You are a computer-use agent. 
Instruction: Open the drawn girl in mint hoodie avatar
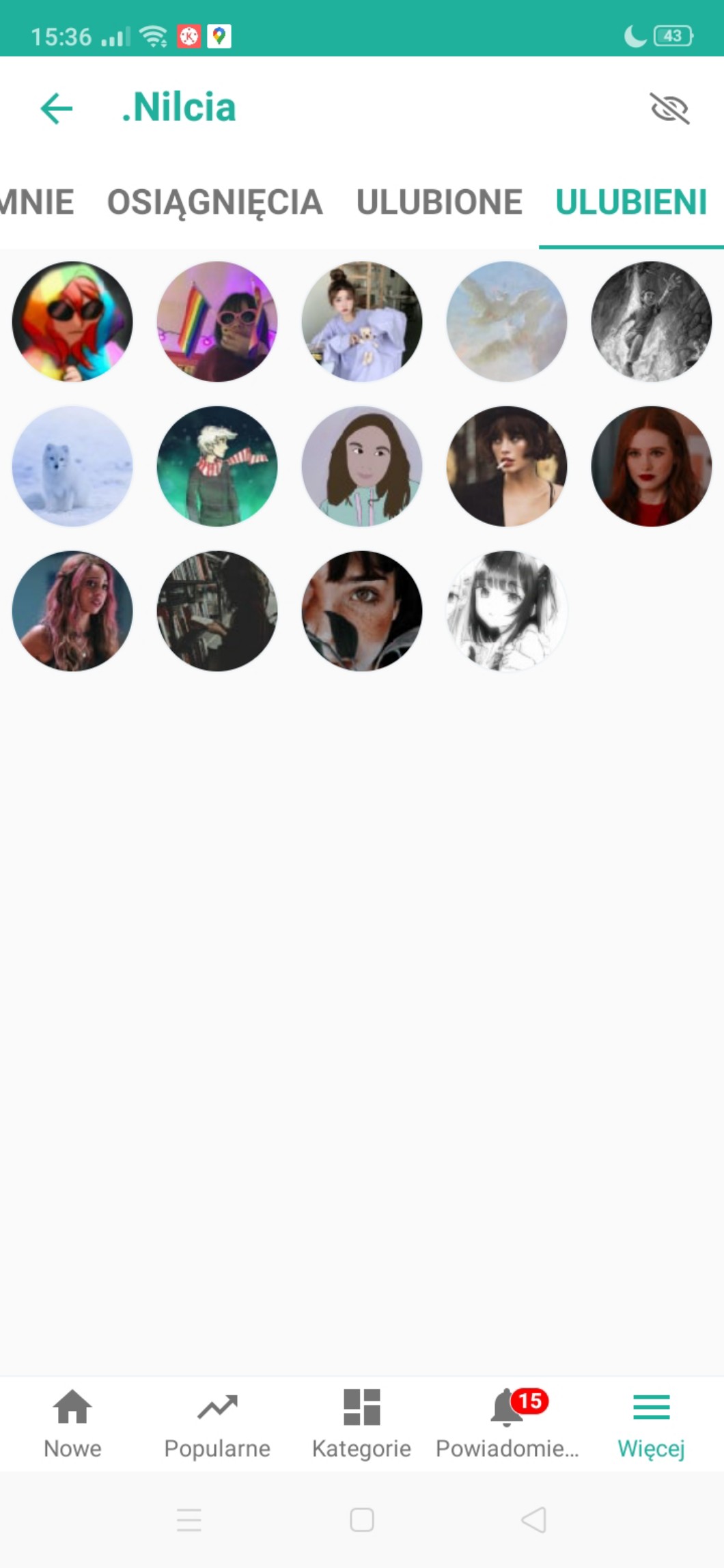coord(362,466)
